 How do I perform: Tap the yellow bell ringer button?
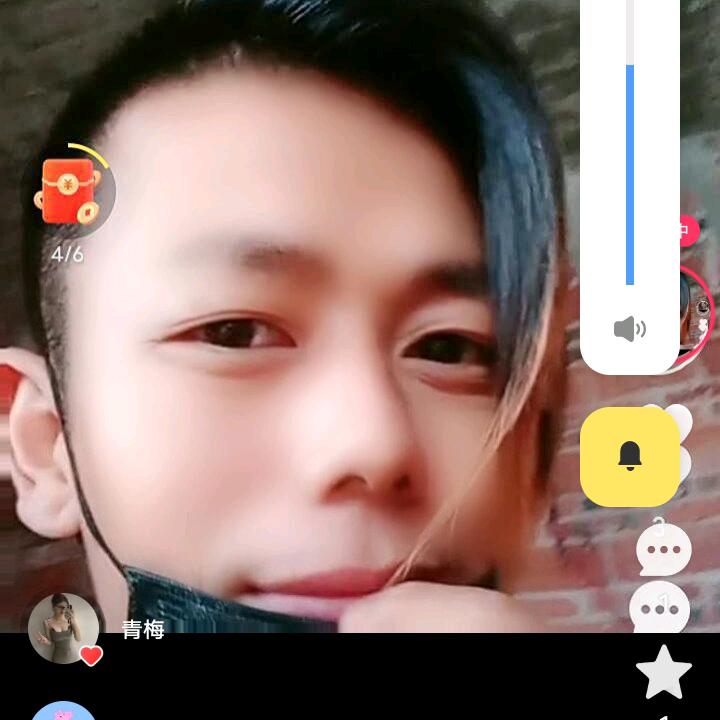[630, 456]
